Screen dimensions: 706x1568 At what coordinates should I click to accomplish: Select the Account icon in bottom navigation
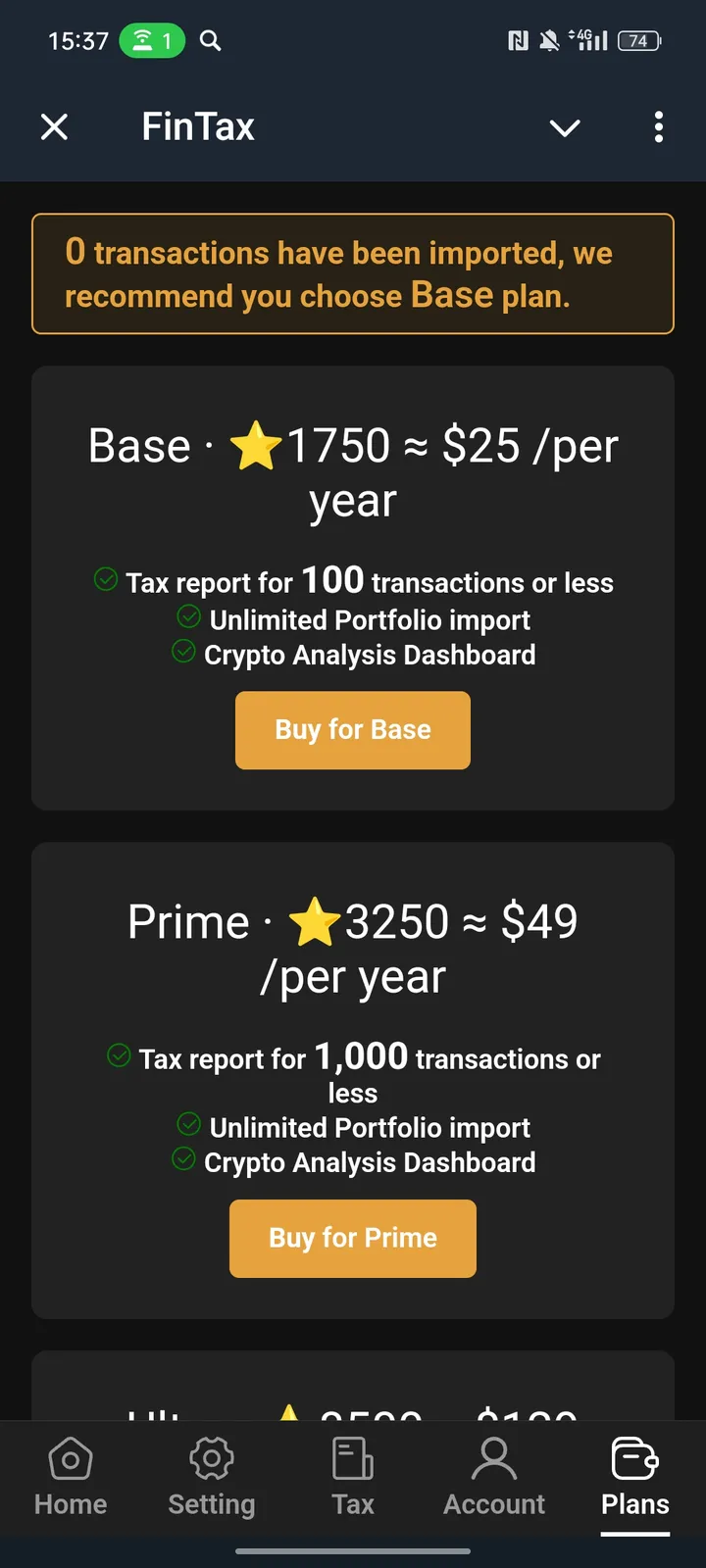(x=493, y=1457)
